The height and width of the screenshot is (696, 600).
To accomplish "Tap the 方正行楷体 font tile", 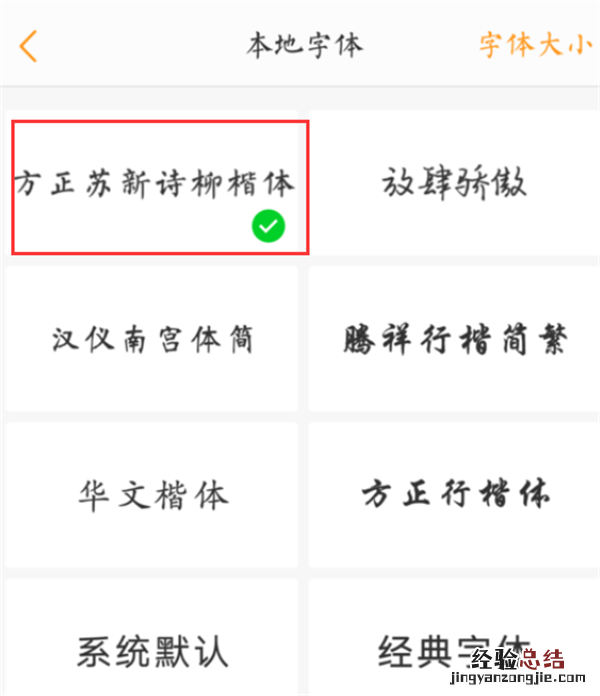I will [x=455, y=495].
